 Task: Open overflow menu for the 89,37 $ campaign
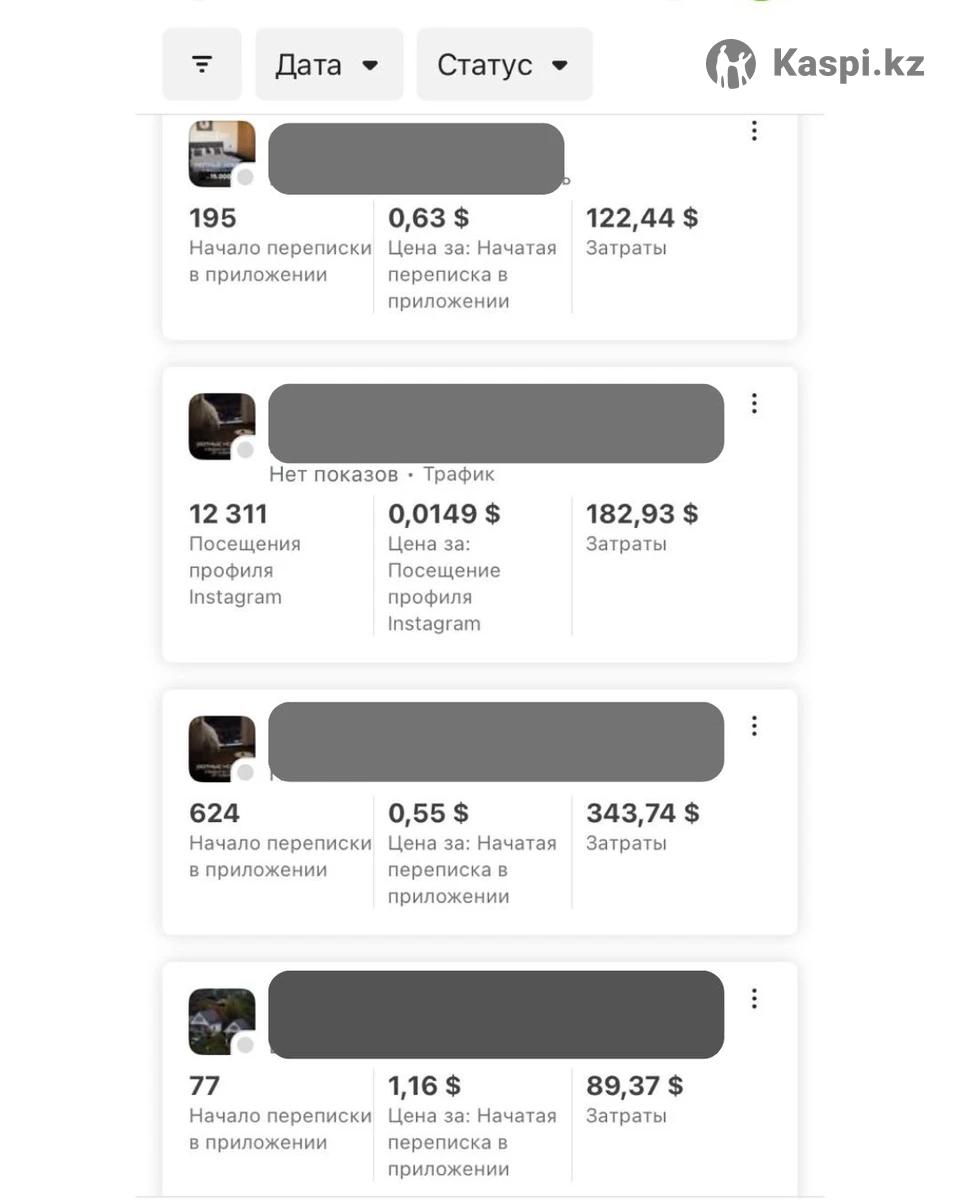(754, 998)
